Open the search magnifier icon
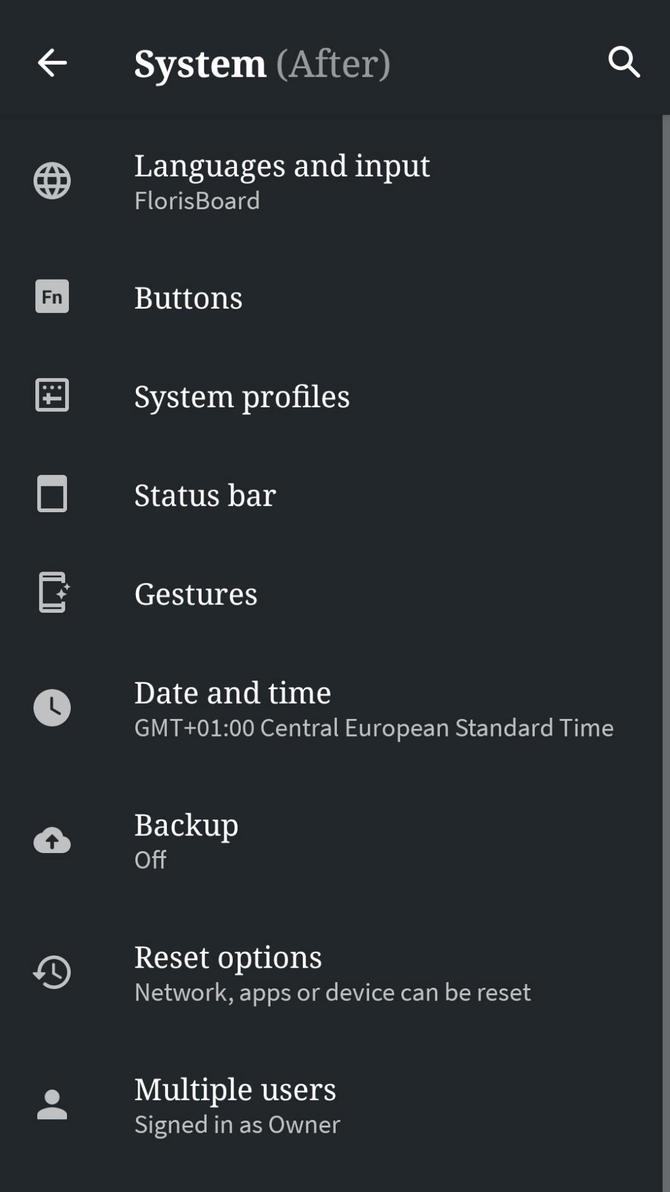The width and height of the screenshot is (670, 1192). point(624,63)
